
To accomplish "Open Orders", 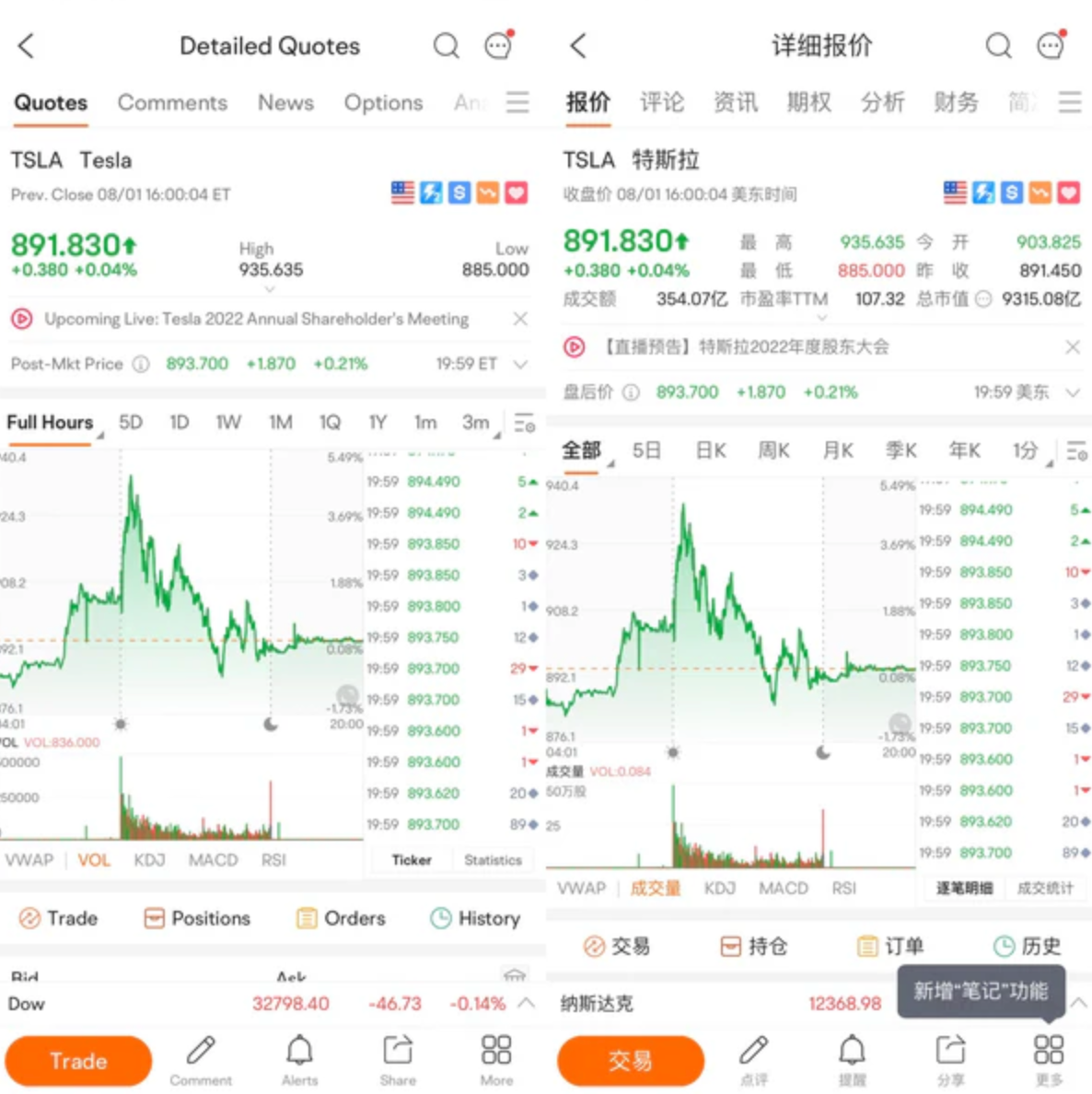I will pyautogui.click(x=341, y=918).
